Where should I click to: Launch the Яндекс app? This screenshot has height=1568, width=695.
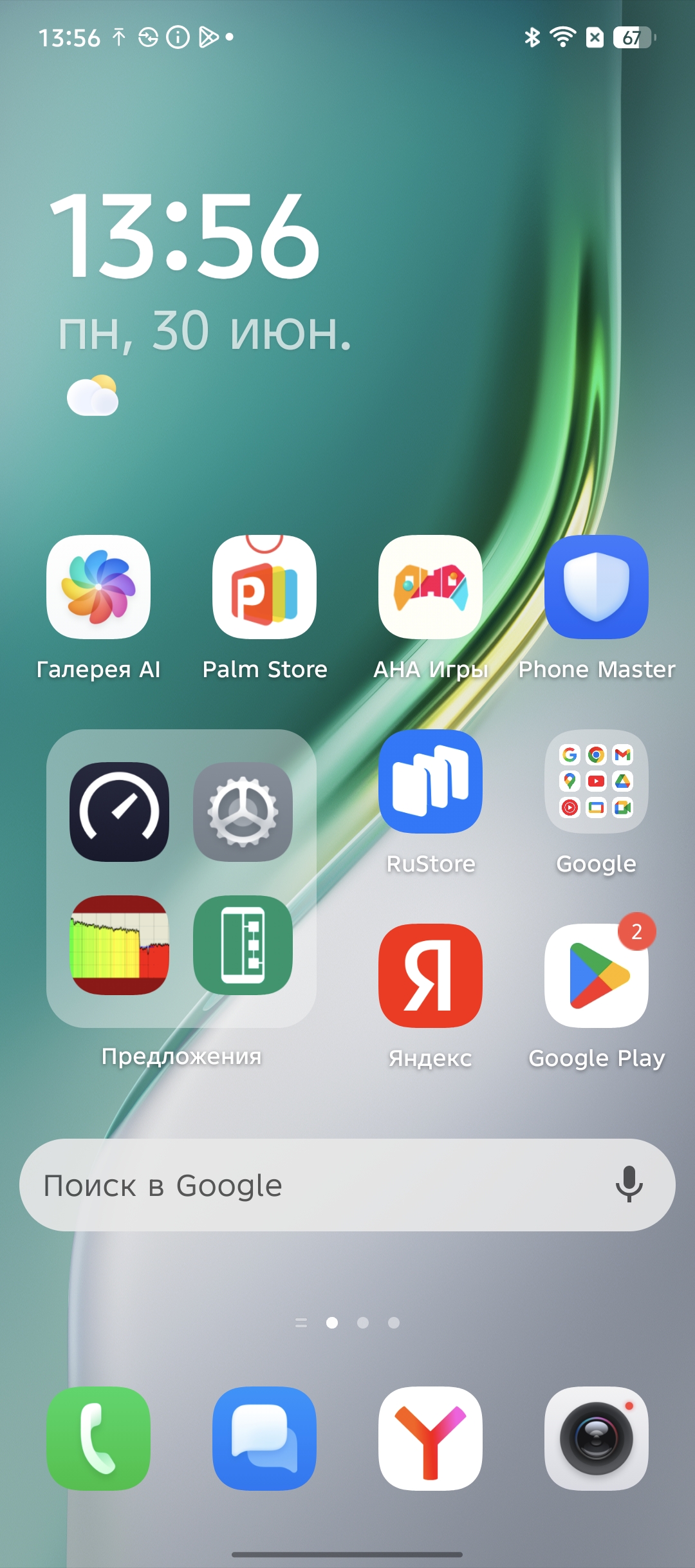(431, 976)
